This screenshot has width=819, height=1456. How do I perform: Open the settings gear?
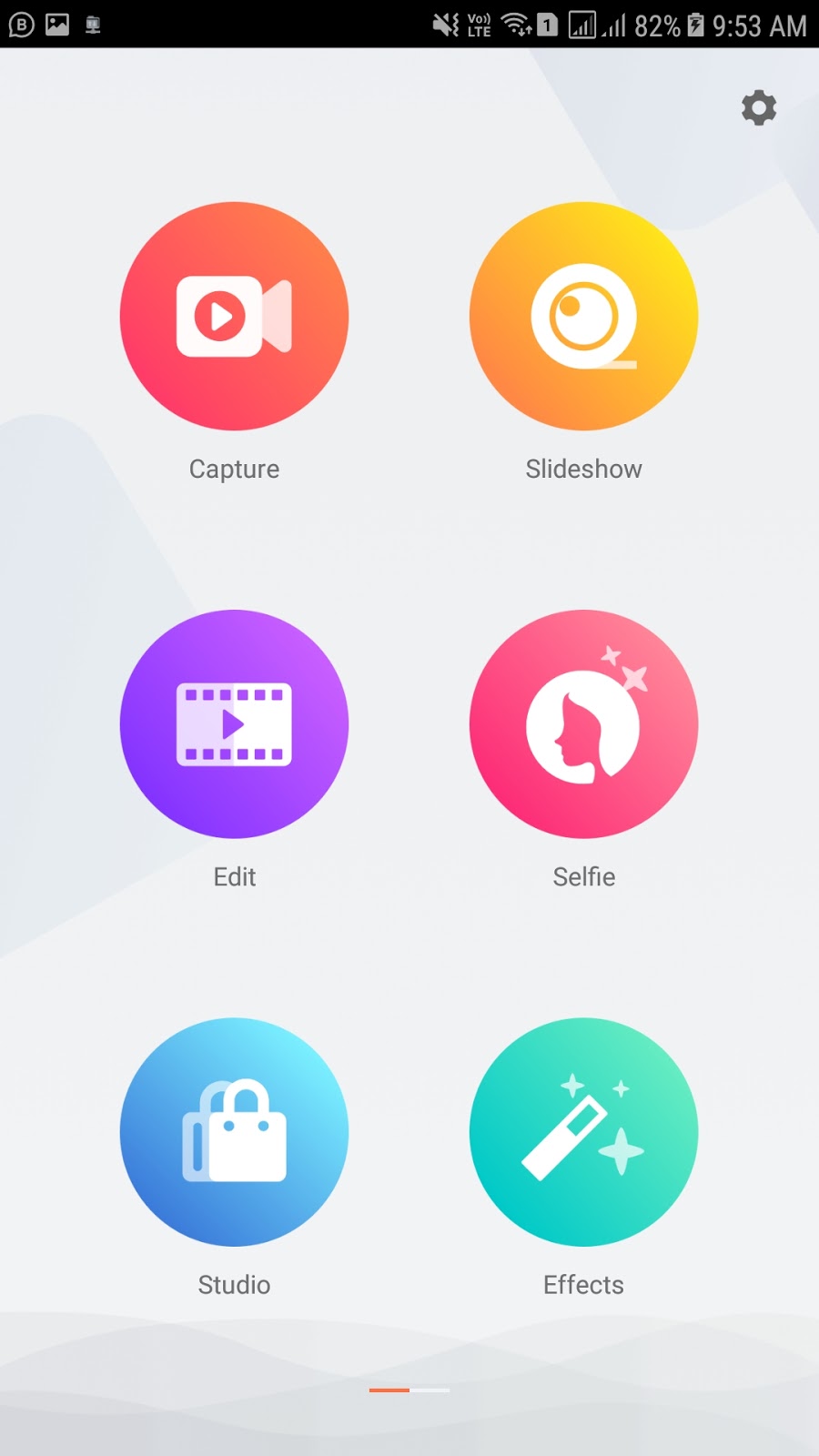(758, 107)
